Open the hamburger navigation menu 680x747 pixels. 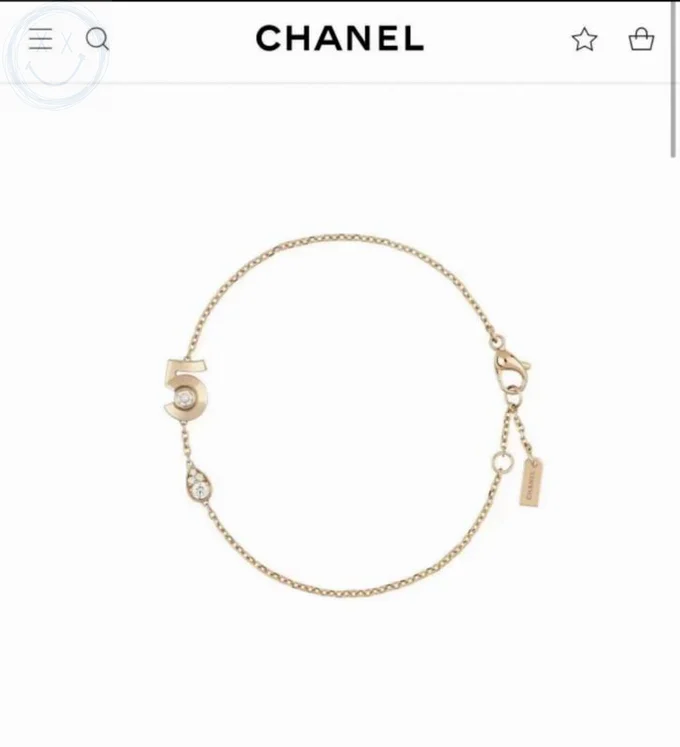pos(41,39)
